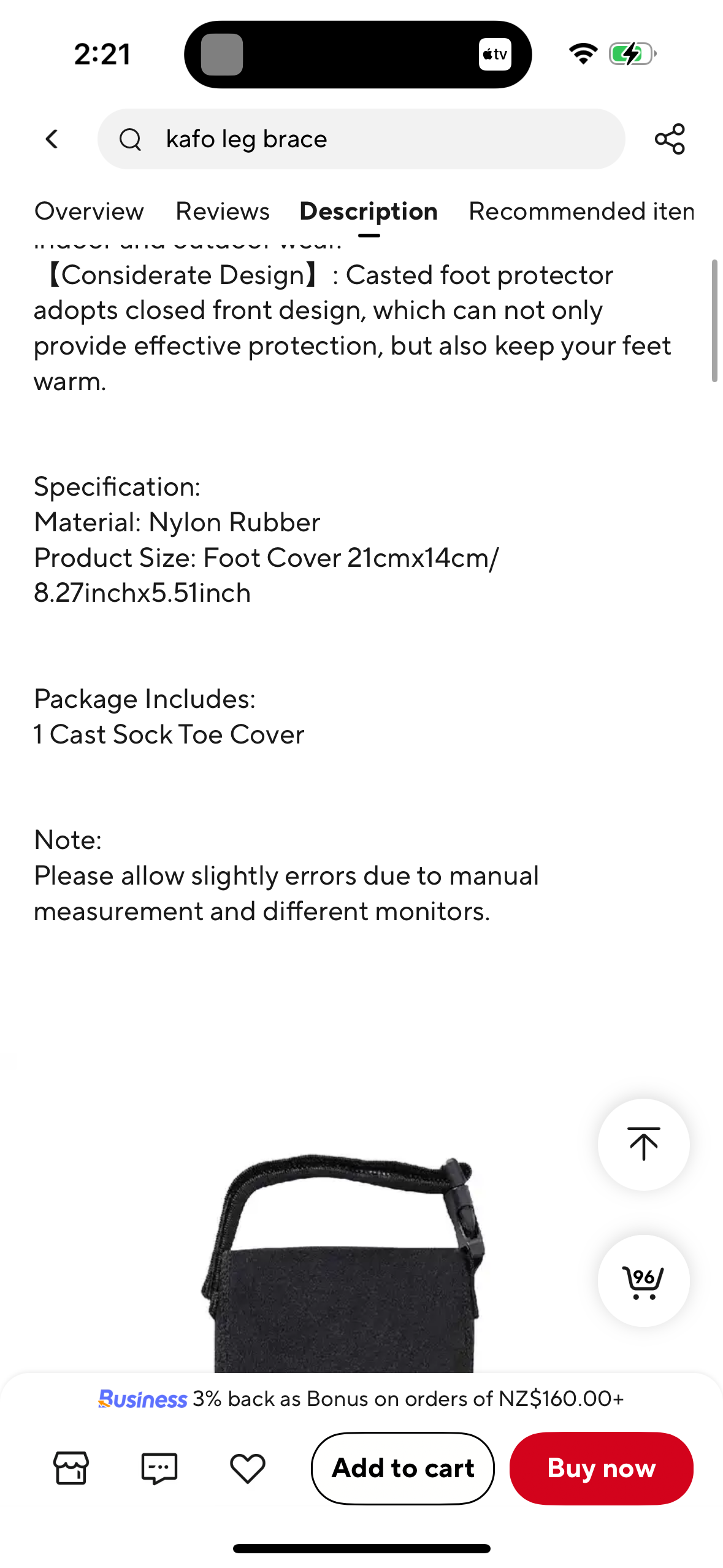Image resolution: width=723 pixels, height=1568 pixels.
Task: Switch to the Overview tab
Action: coord(89,212)
